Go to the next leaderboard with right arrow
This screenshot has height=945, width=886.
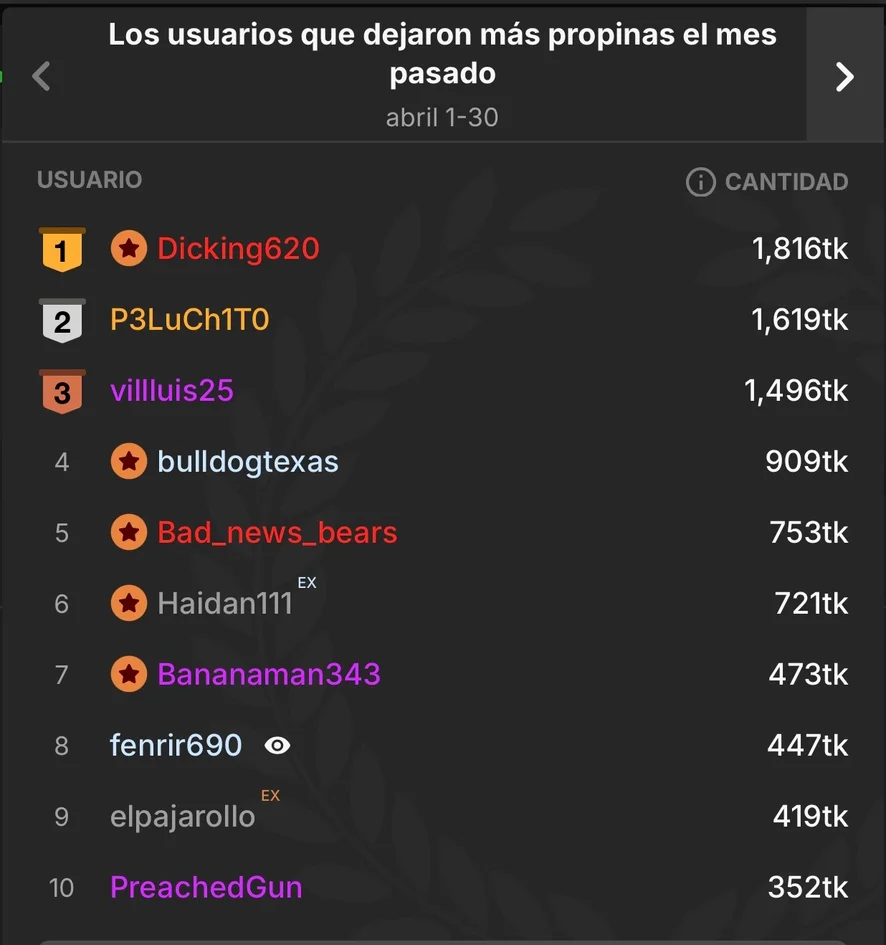[x=845, y=77]
